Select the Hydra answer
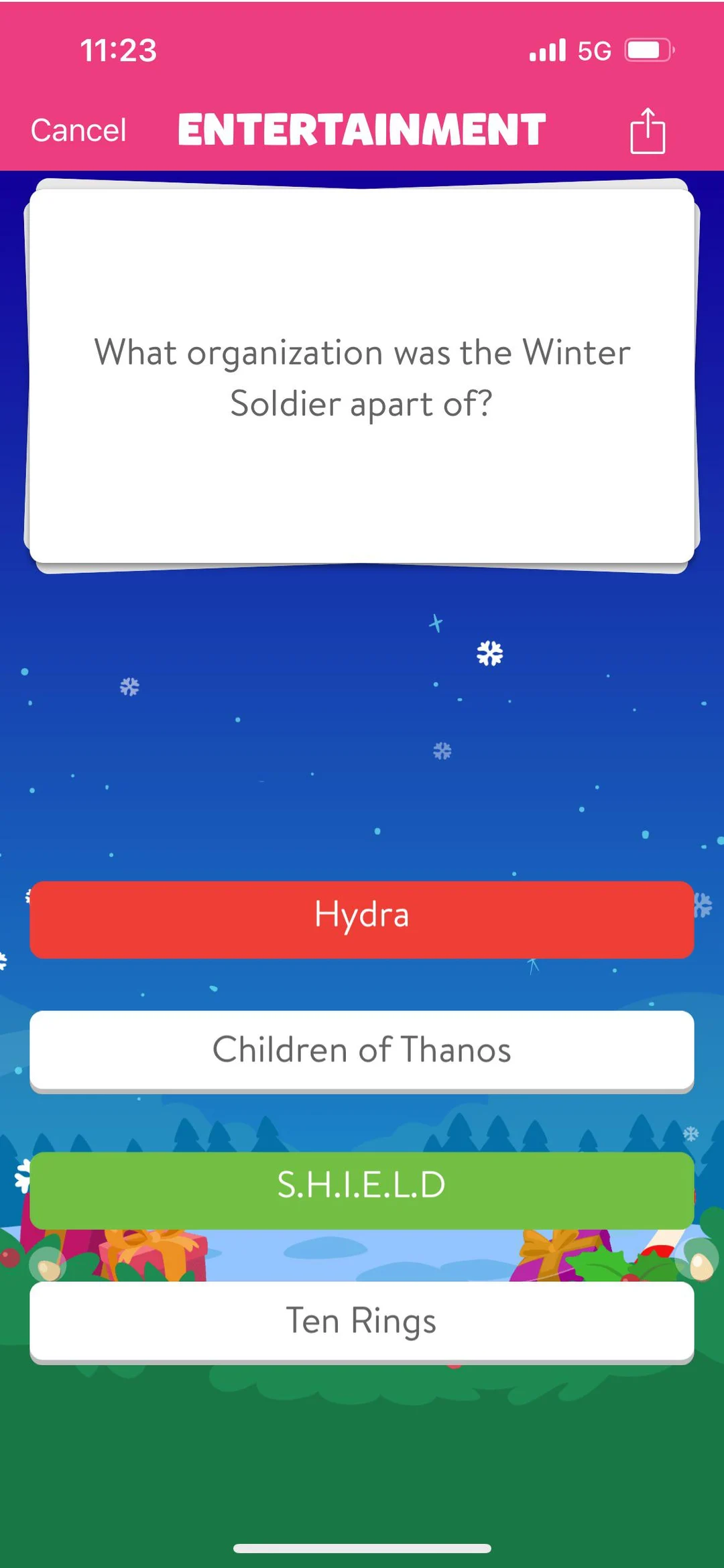The width and height of the screenshot is (724, 1568). [x=362, y=916]
